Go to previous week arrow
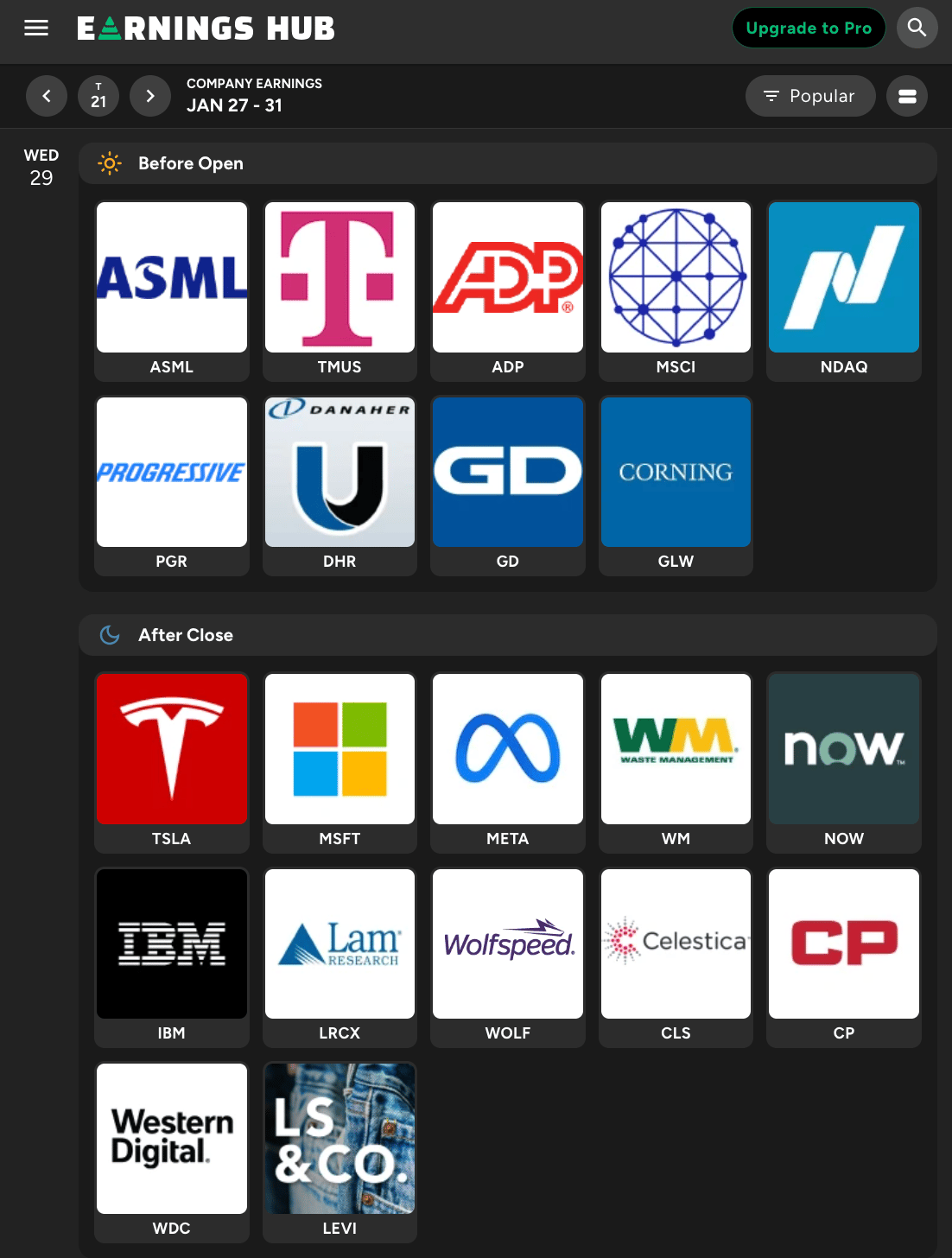 47,96
